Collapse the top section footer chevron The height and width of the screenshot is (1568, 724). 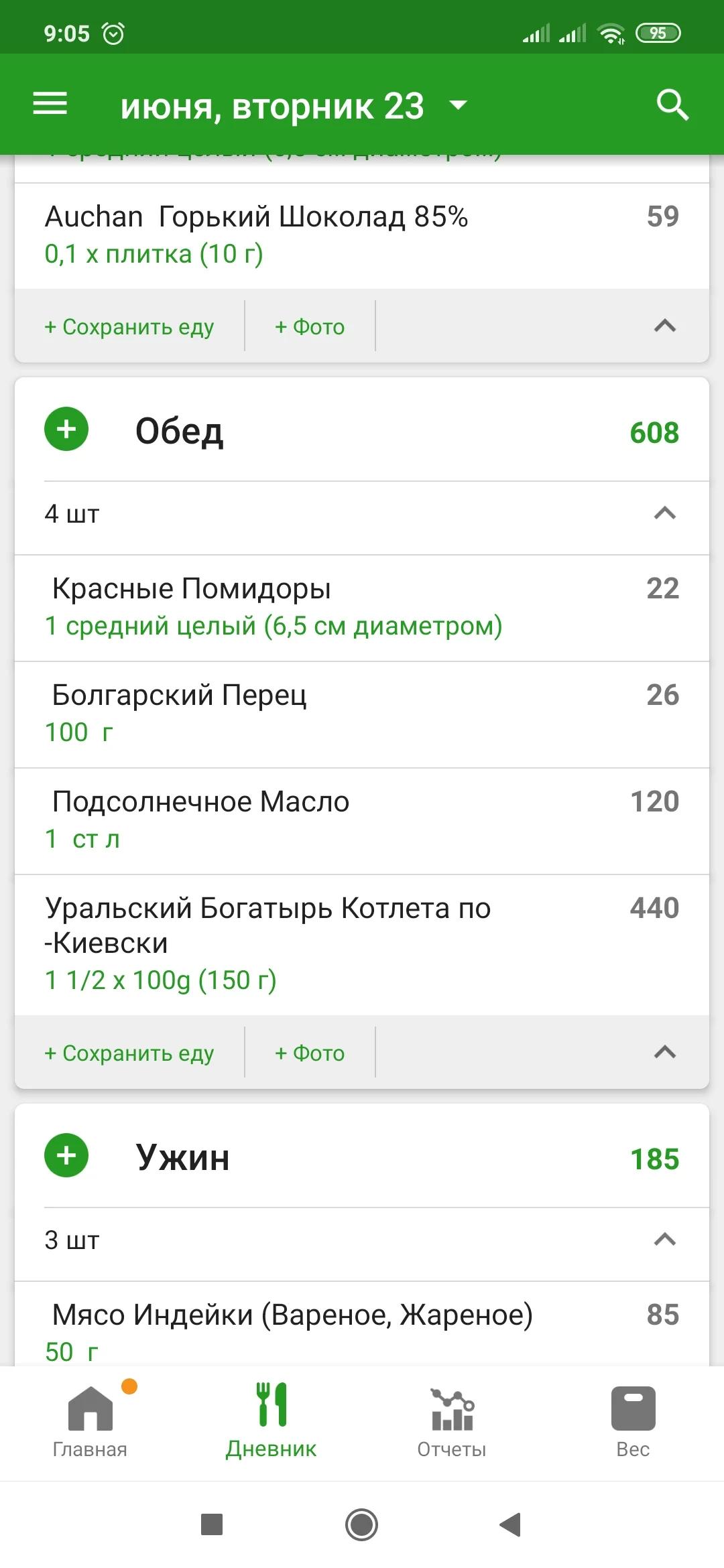(x=664, y=327)
